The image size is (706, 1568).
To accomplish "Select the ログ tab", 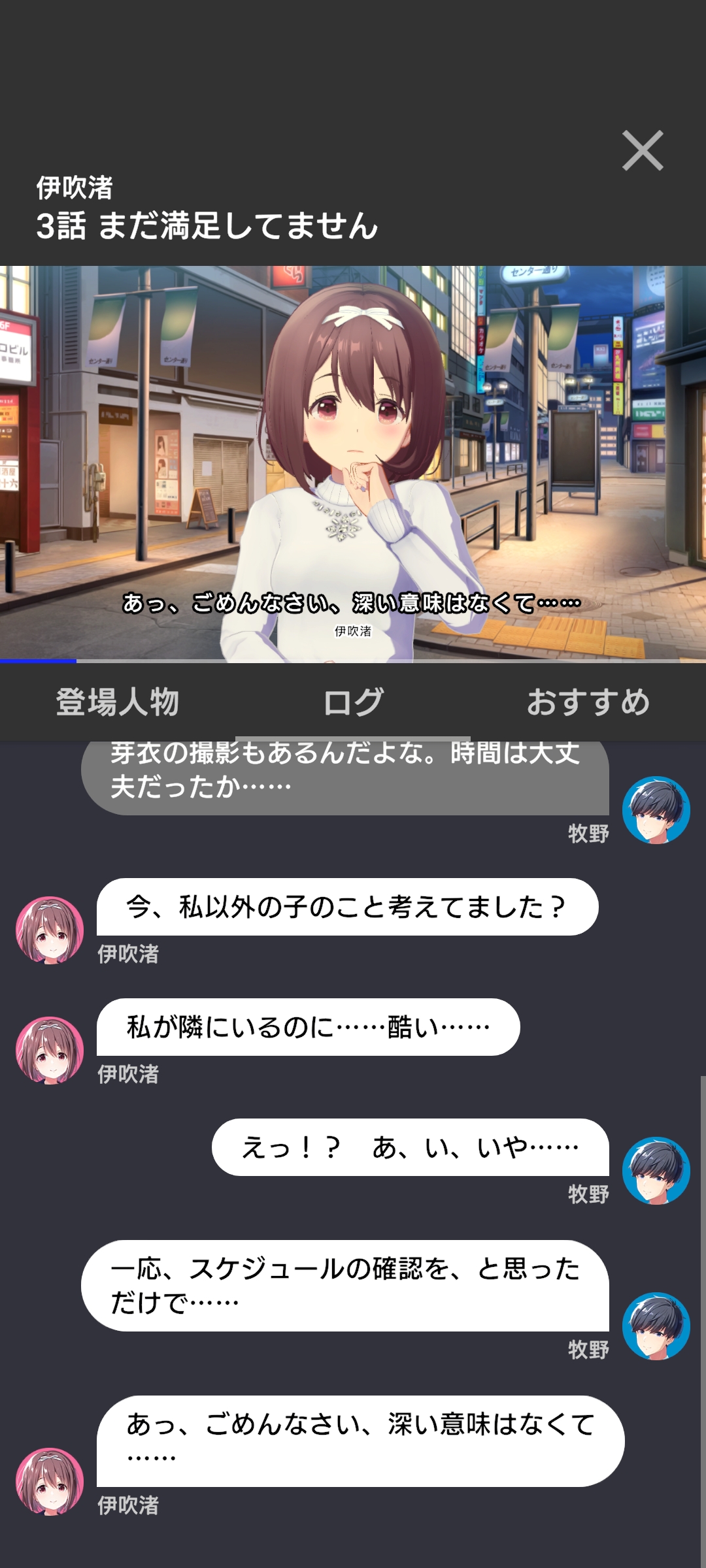I will click(353, 702).
